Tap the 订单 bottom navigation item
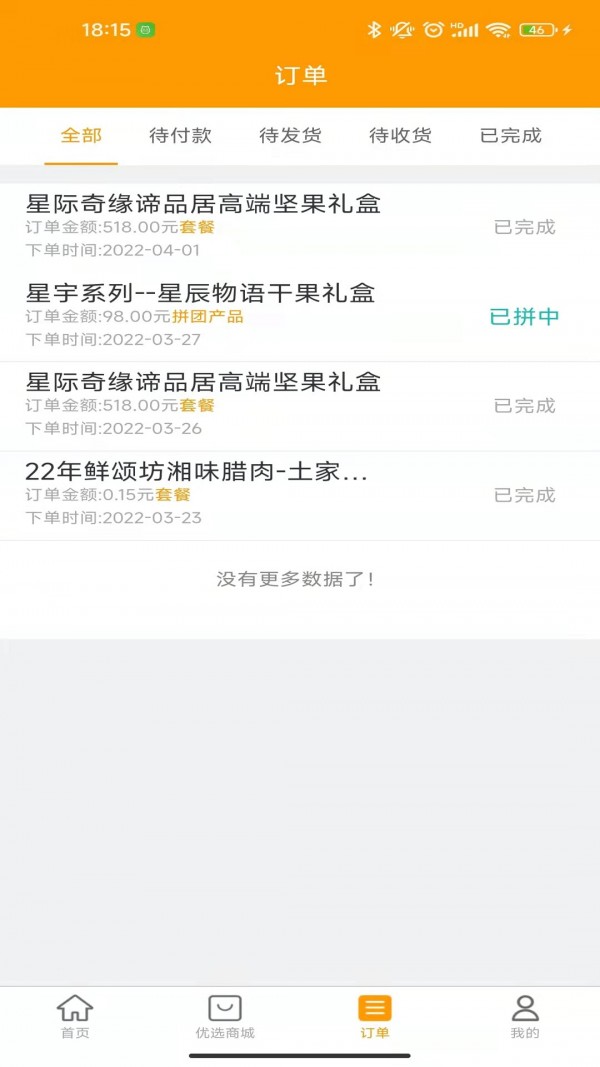Screen dimensions: 600x1067 pyautogui.click(x=375, y=1016)
